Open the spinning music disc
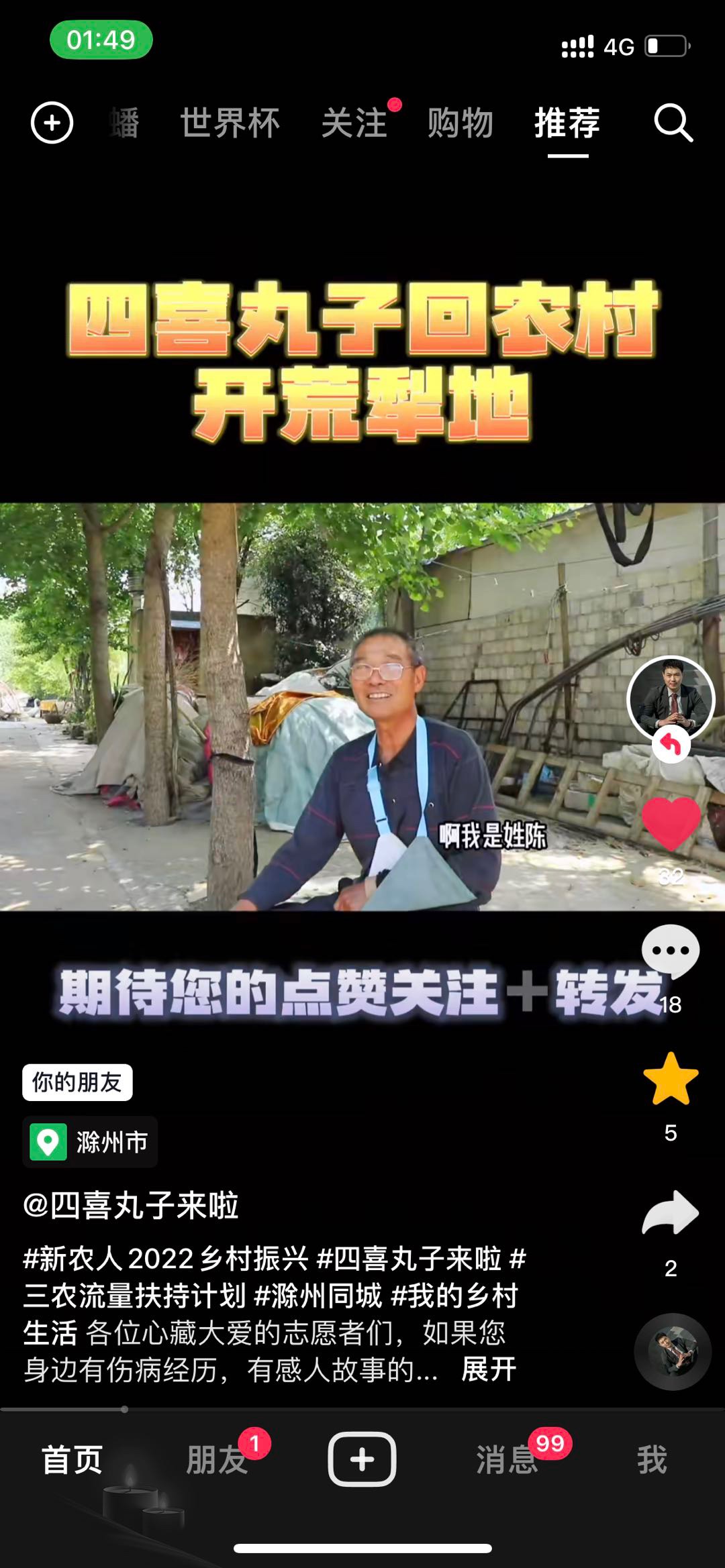The image size is (725, 1568). pyautogui.click(x=673, y=1351)
